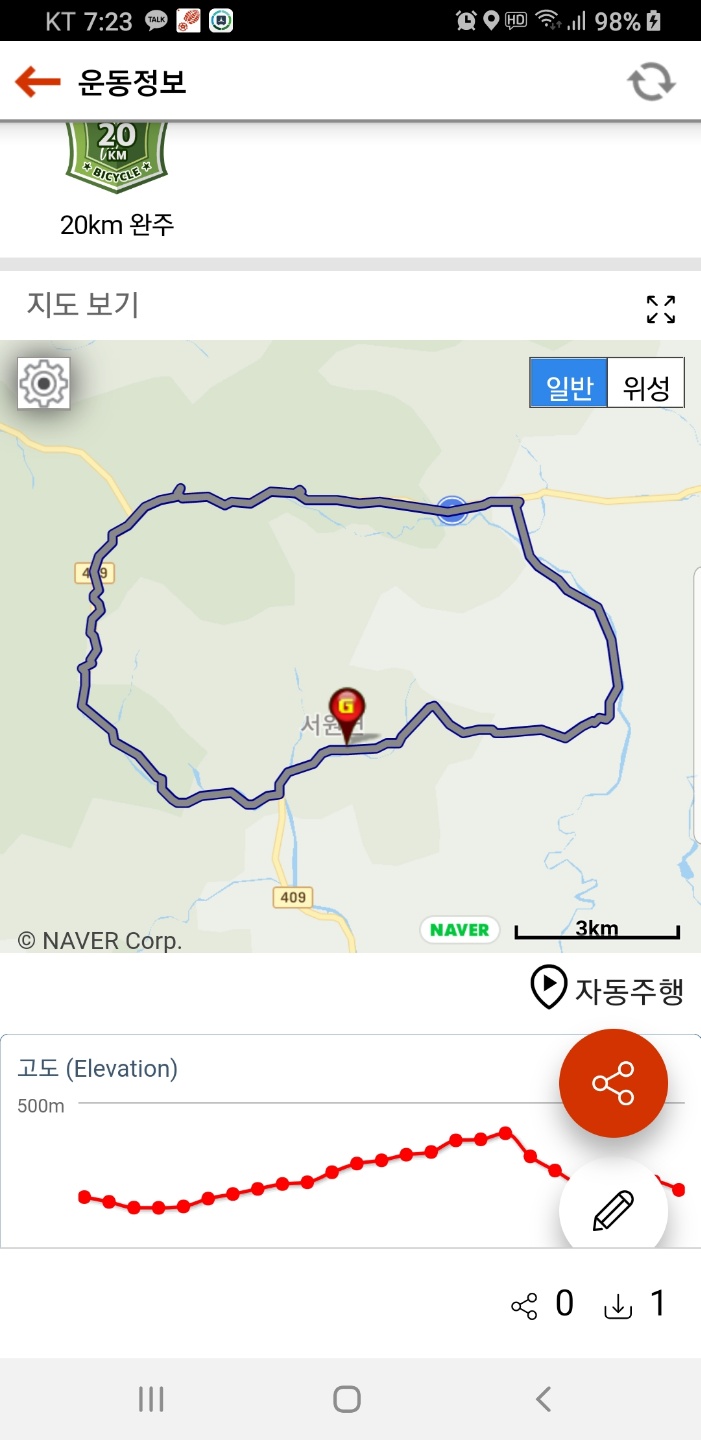Open map settings gear

44,383
